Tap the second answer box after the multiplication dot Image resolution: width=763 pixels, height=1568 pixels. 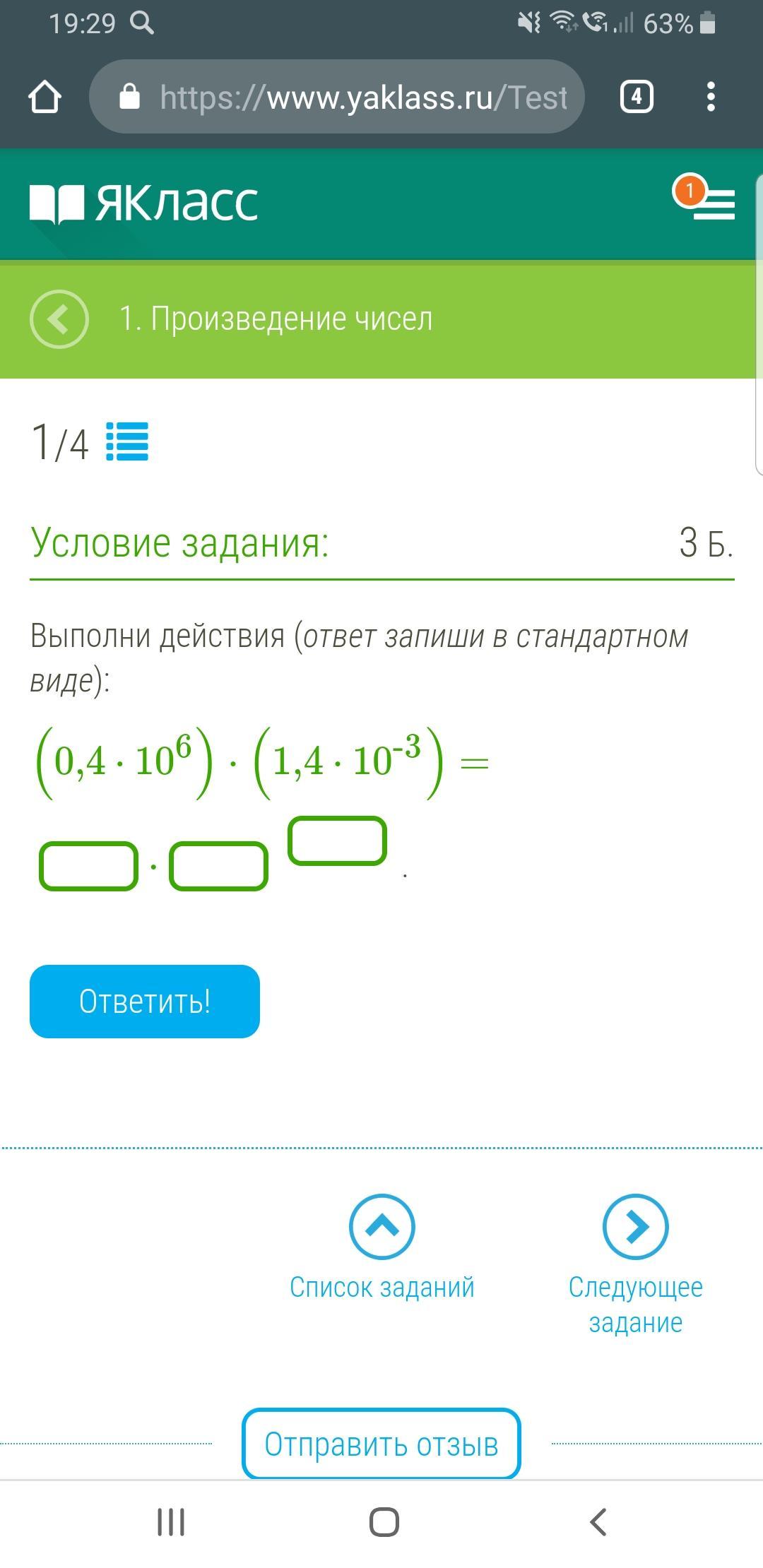coord(218,865)
